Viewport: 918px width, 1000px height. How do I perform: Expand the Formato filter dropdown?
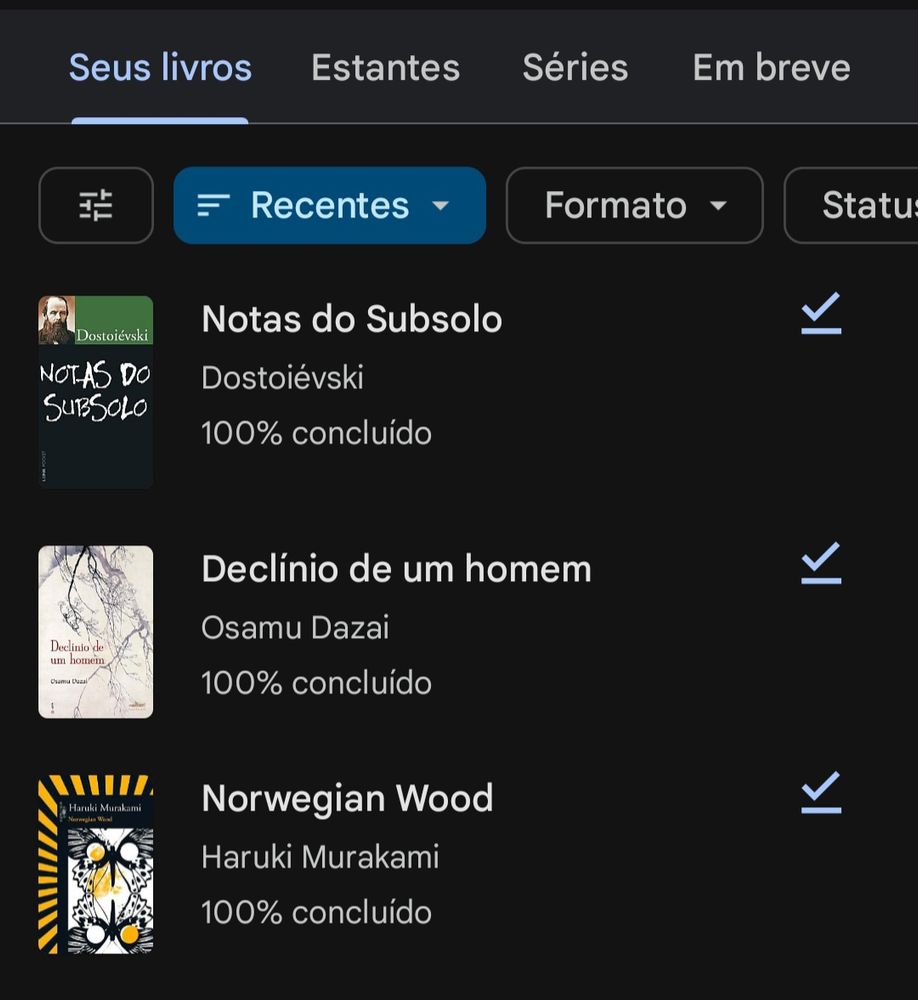(x=634, y=205)
